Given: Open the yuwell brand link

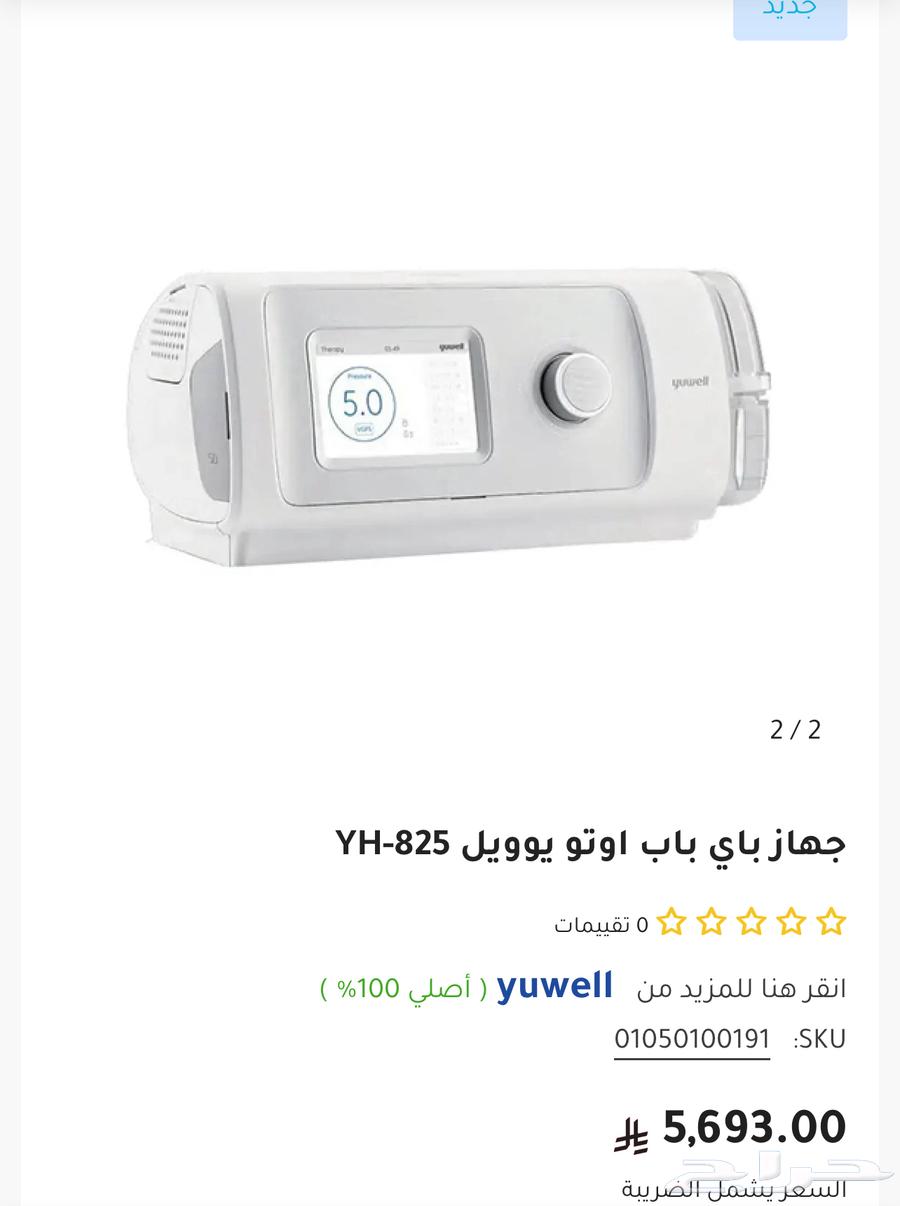Looking at the screenshot, I should click(x=555, y=987).
